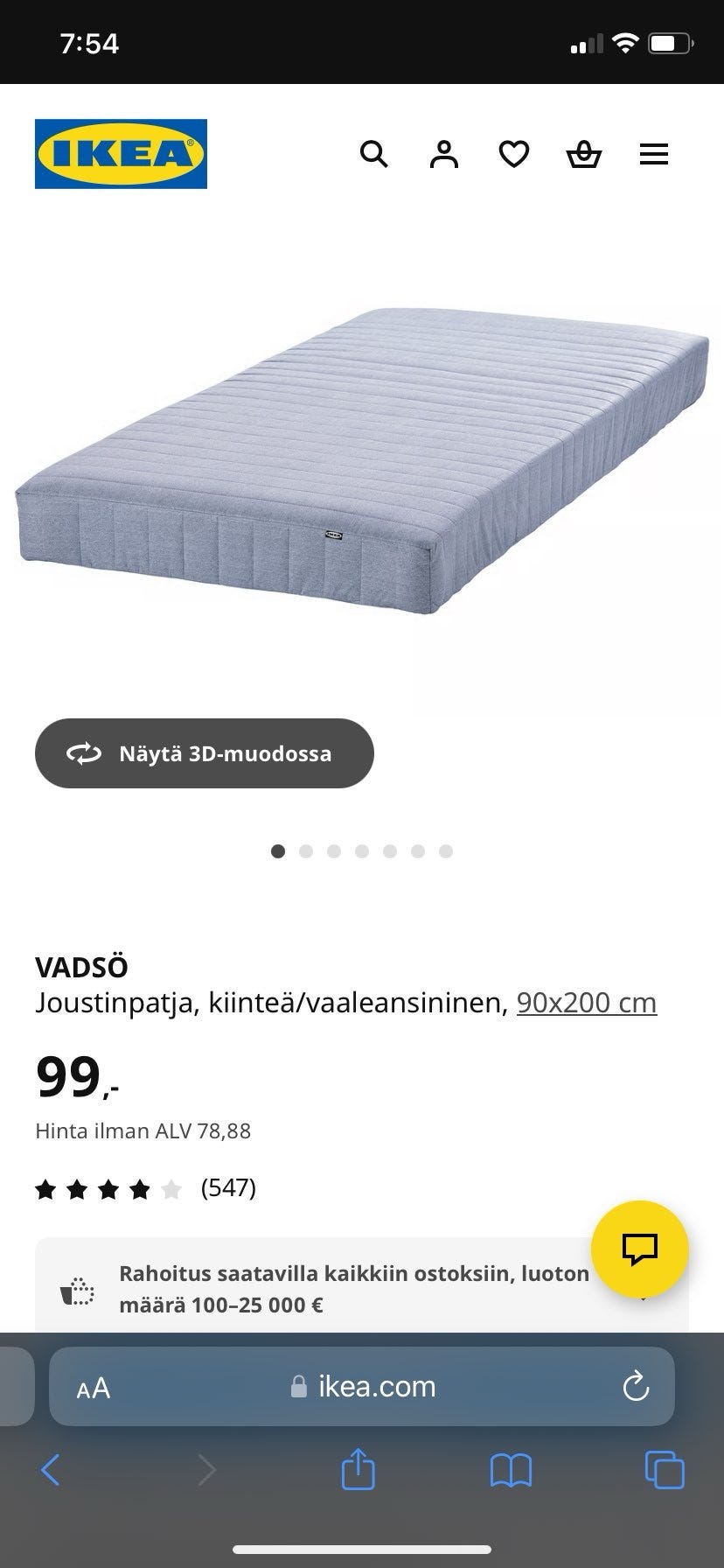This screenshot has width=724, height=1568.
Task: Reload the ikea.com page
Action: click(x=636, y=1387)
